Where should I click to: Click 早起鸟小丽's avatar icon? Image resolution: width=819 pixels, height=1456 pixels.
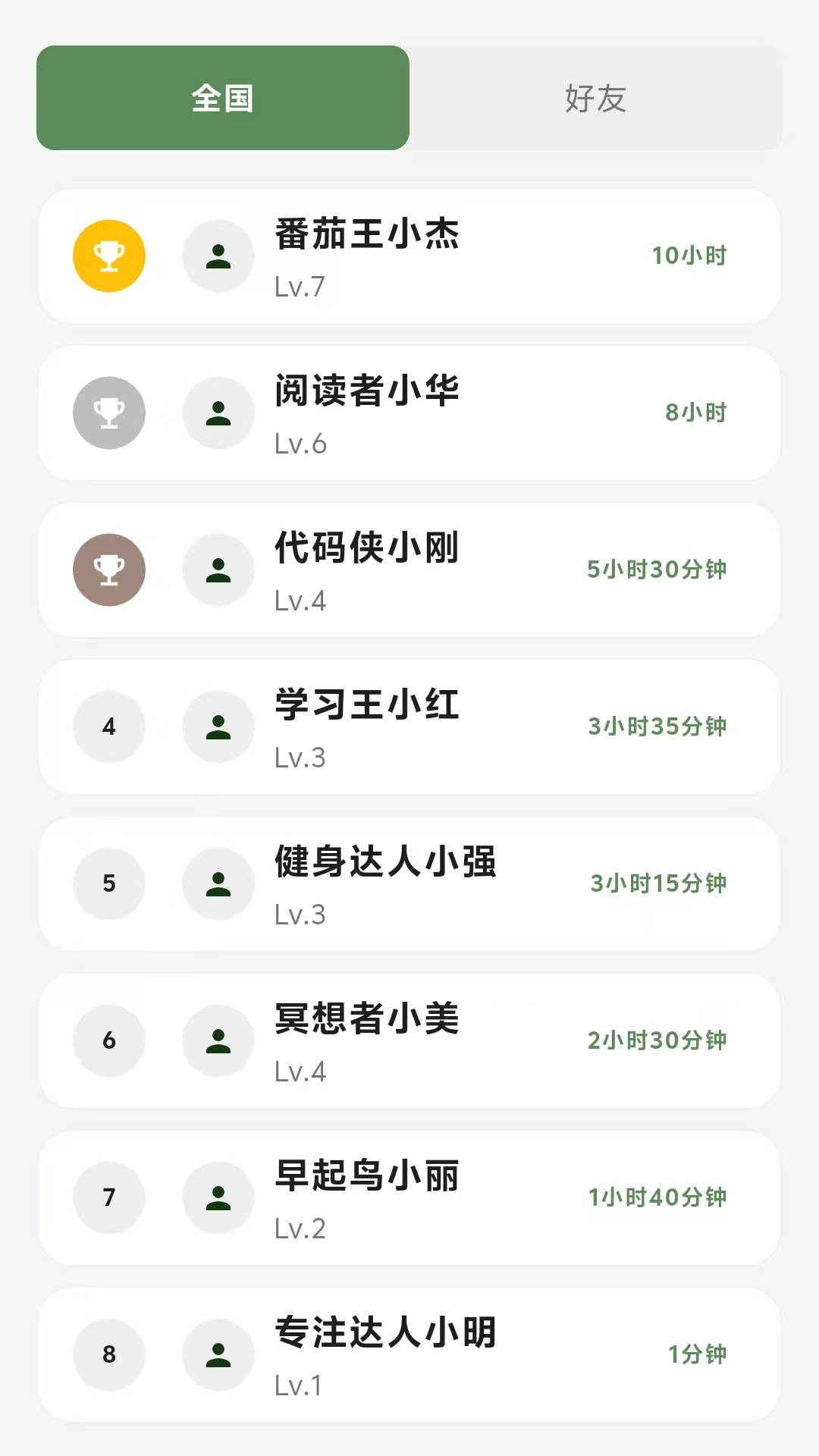pos(218,1197)
